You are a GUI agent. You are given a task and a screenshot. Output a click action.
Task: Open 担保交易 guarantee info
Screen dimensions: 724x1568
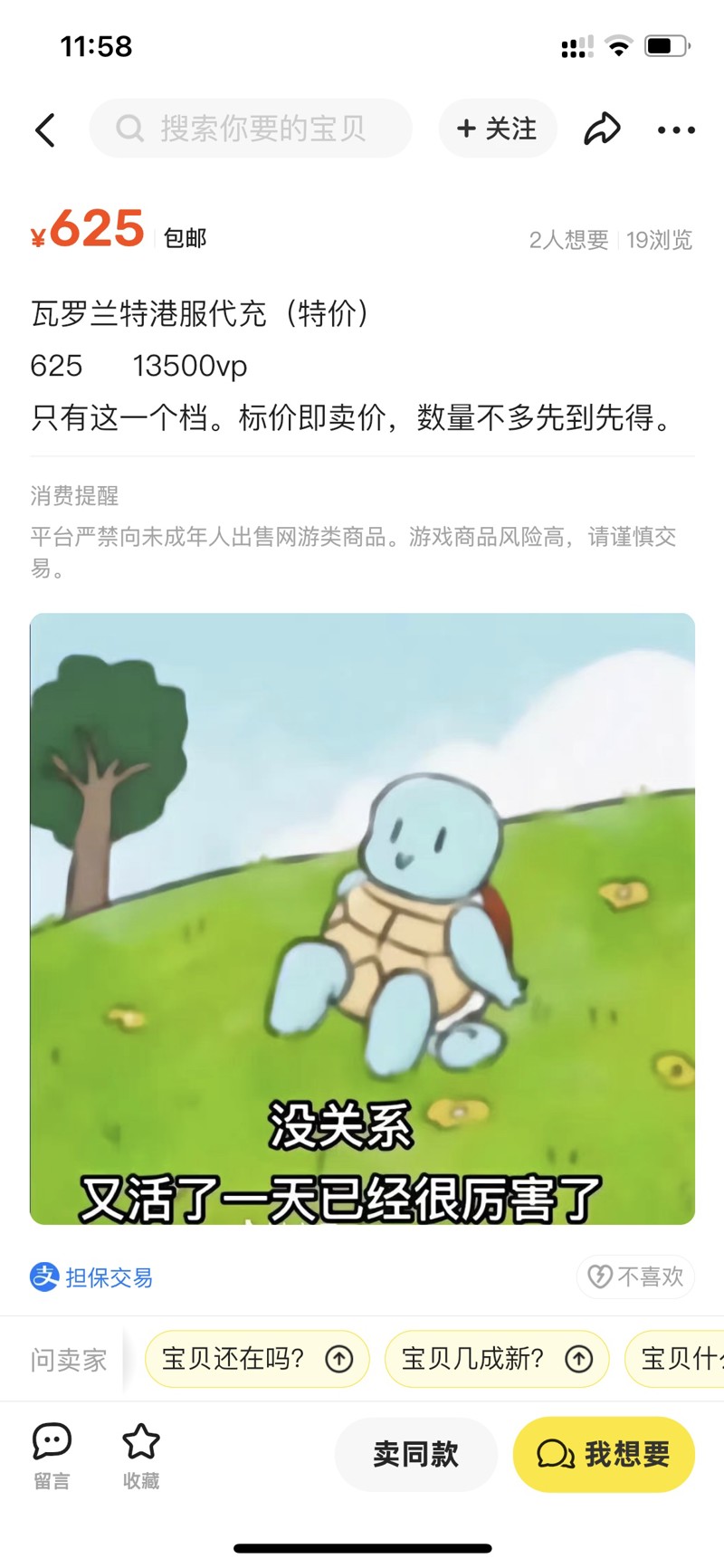(91, 1276)
